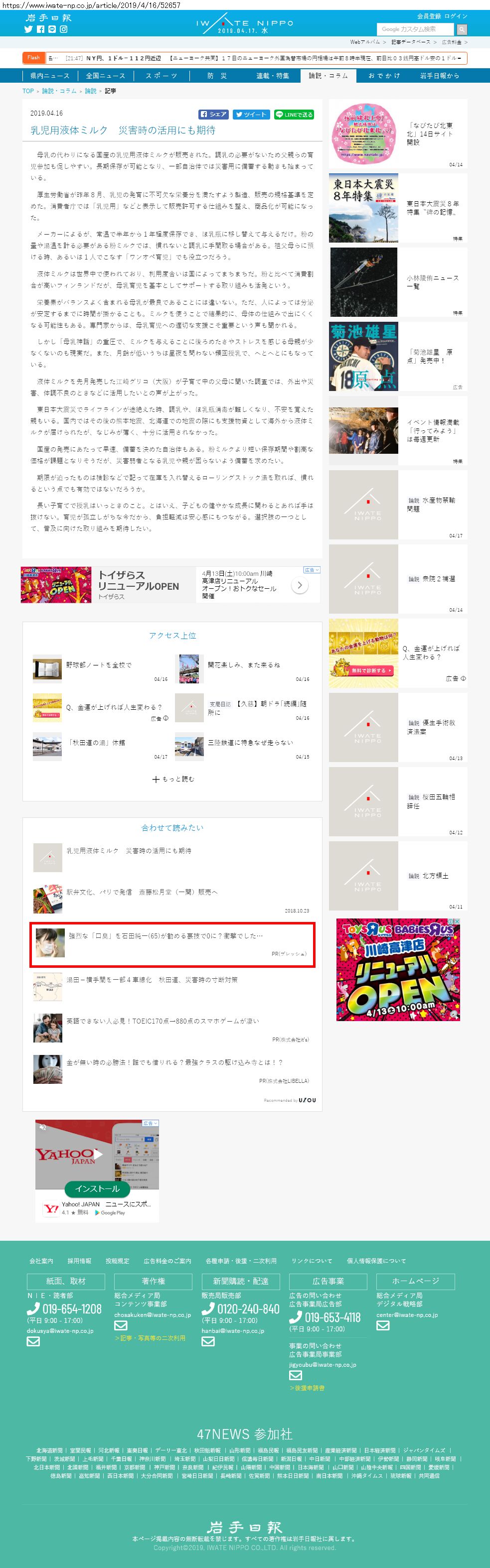This screenshot has height=1568, width=490.
Task: Open the 記事データベース link
Action: [x=410, y=42]
